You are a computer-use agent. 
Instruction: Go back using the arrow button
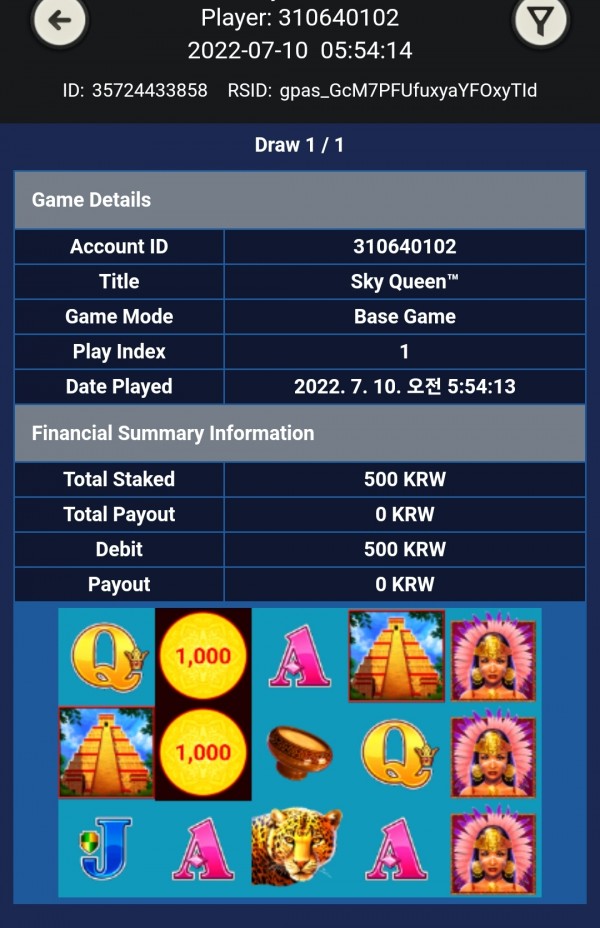60,20
